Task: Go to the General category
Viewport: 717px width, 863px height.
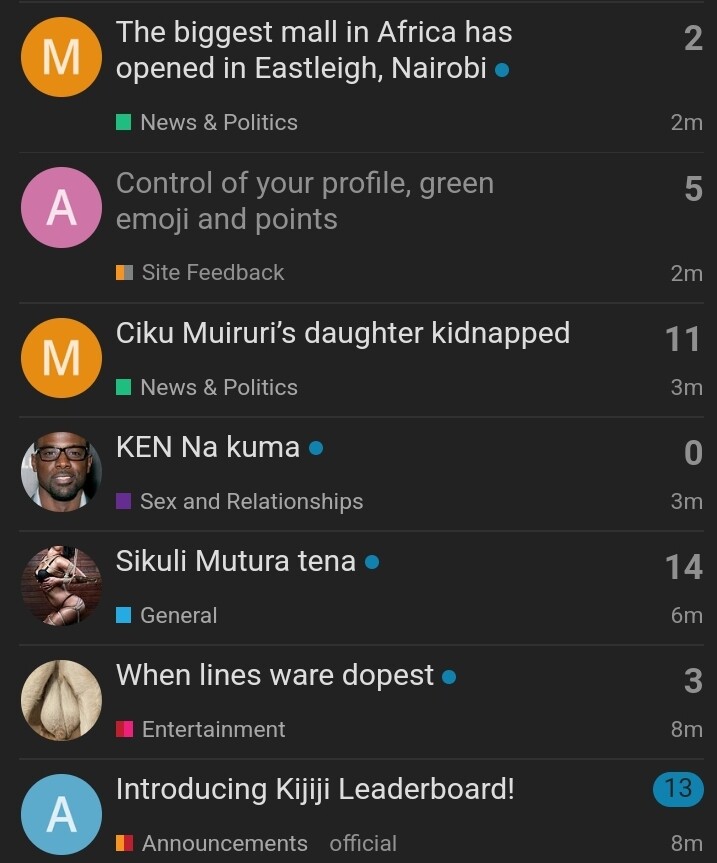Action: (177, 616)
